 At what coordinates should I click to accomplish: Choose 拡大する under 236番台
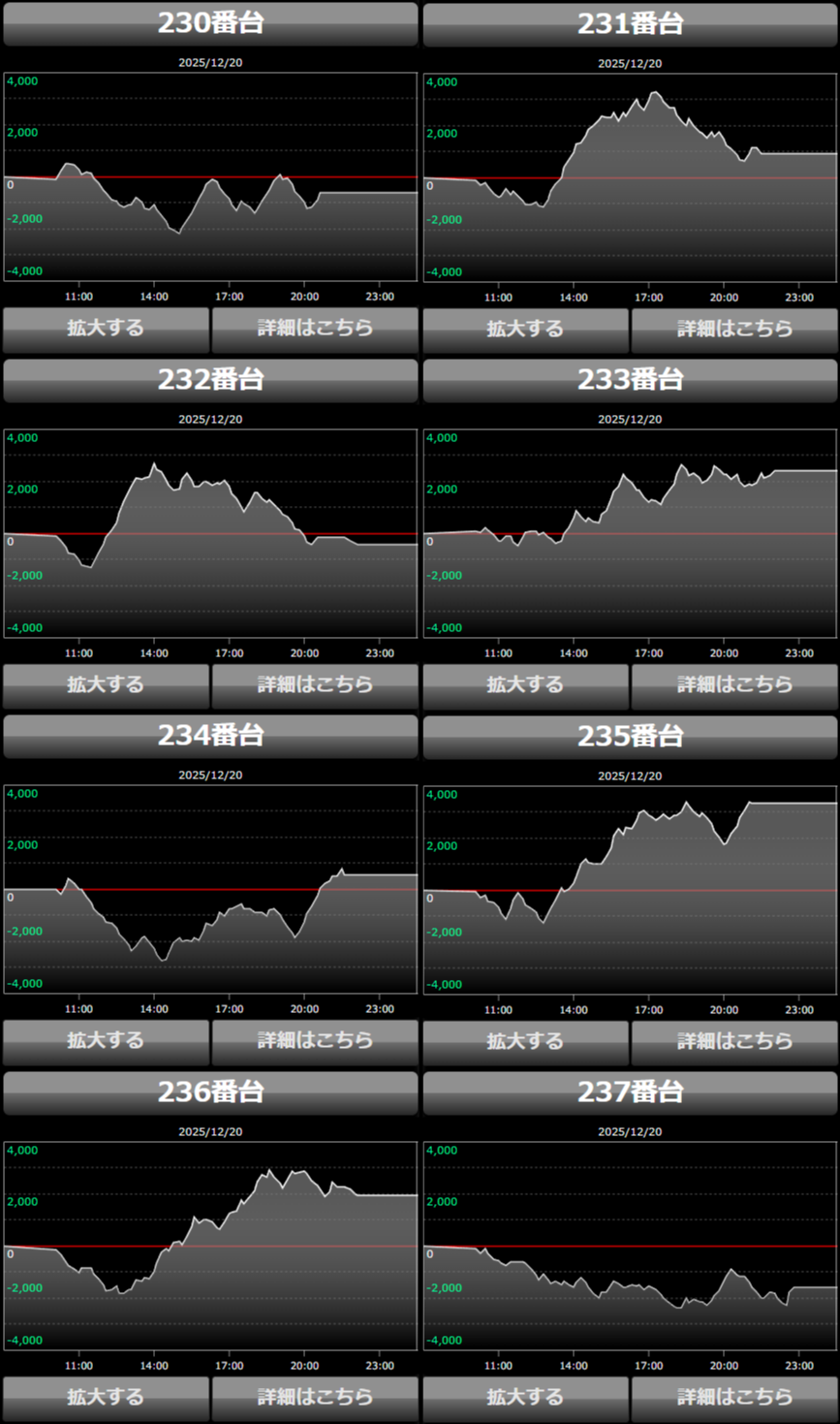point(106,1398)
